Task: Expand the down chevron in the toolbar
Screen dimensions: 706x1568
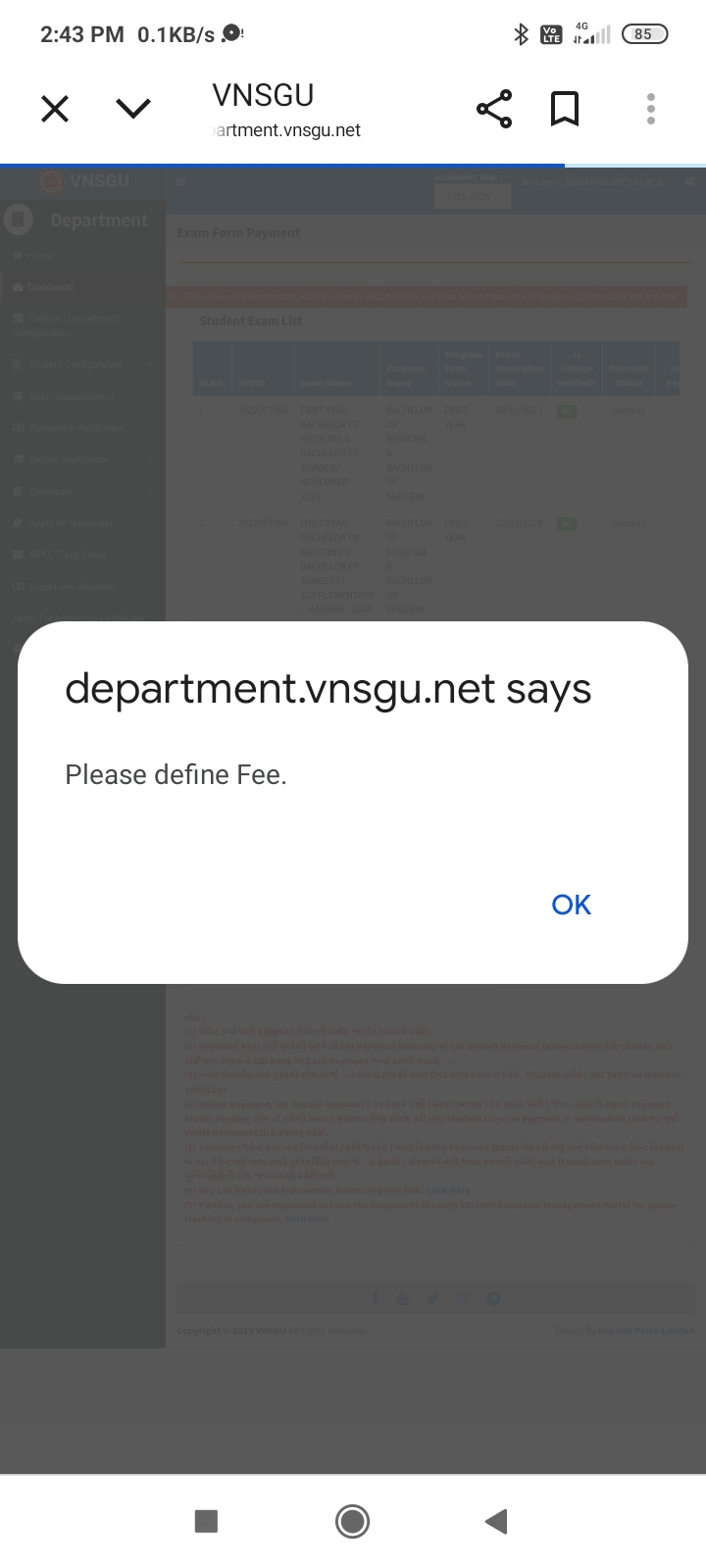Action: (133, 109)
